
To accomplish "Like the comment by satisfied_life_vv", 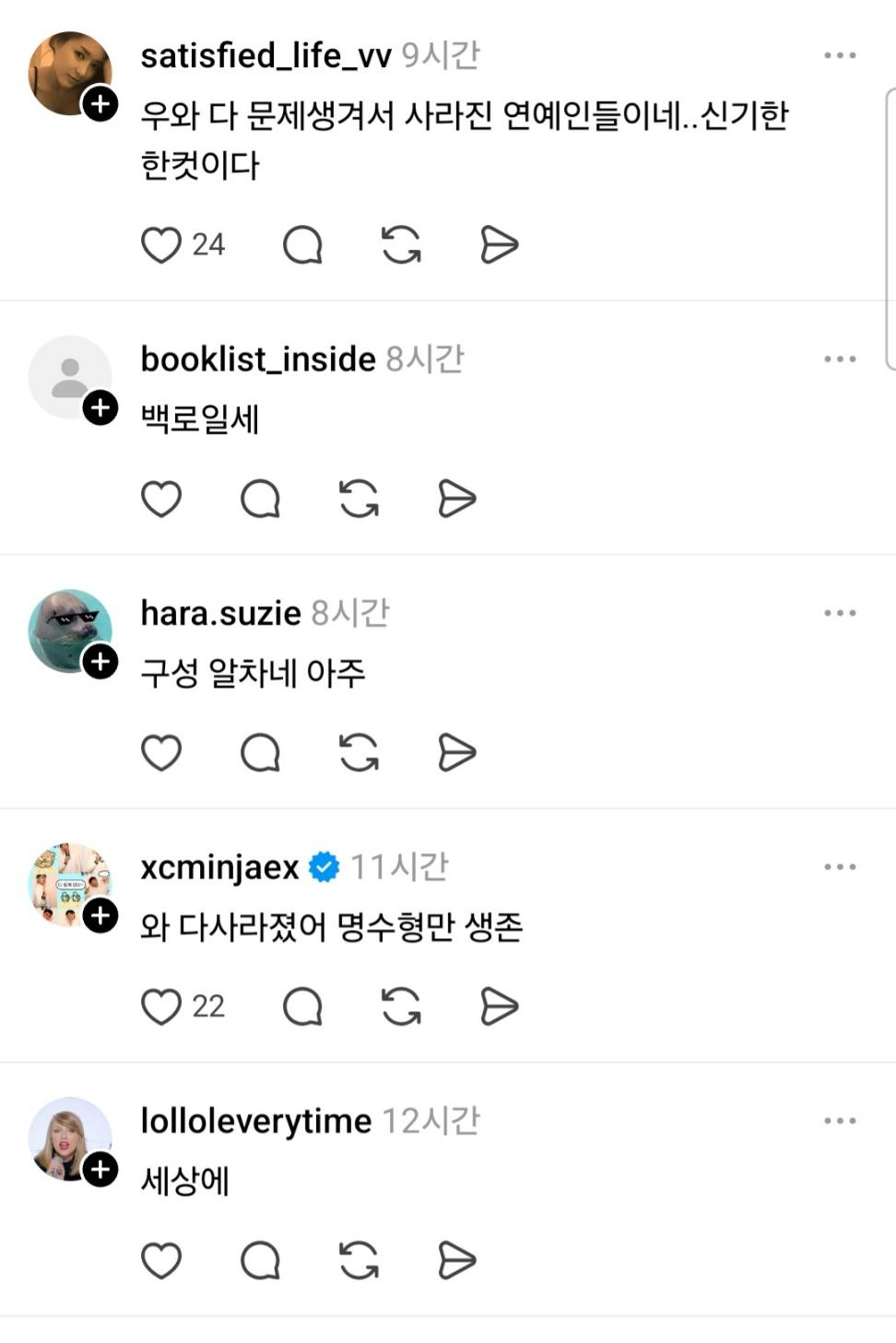I will pyautogui.click(x=161, y=245).
